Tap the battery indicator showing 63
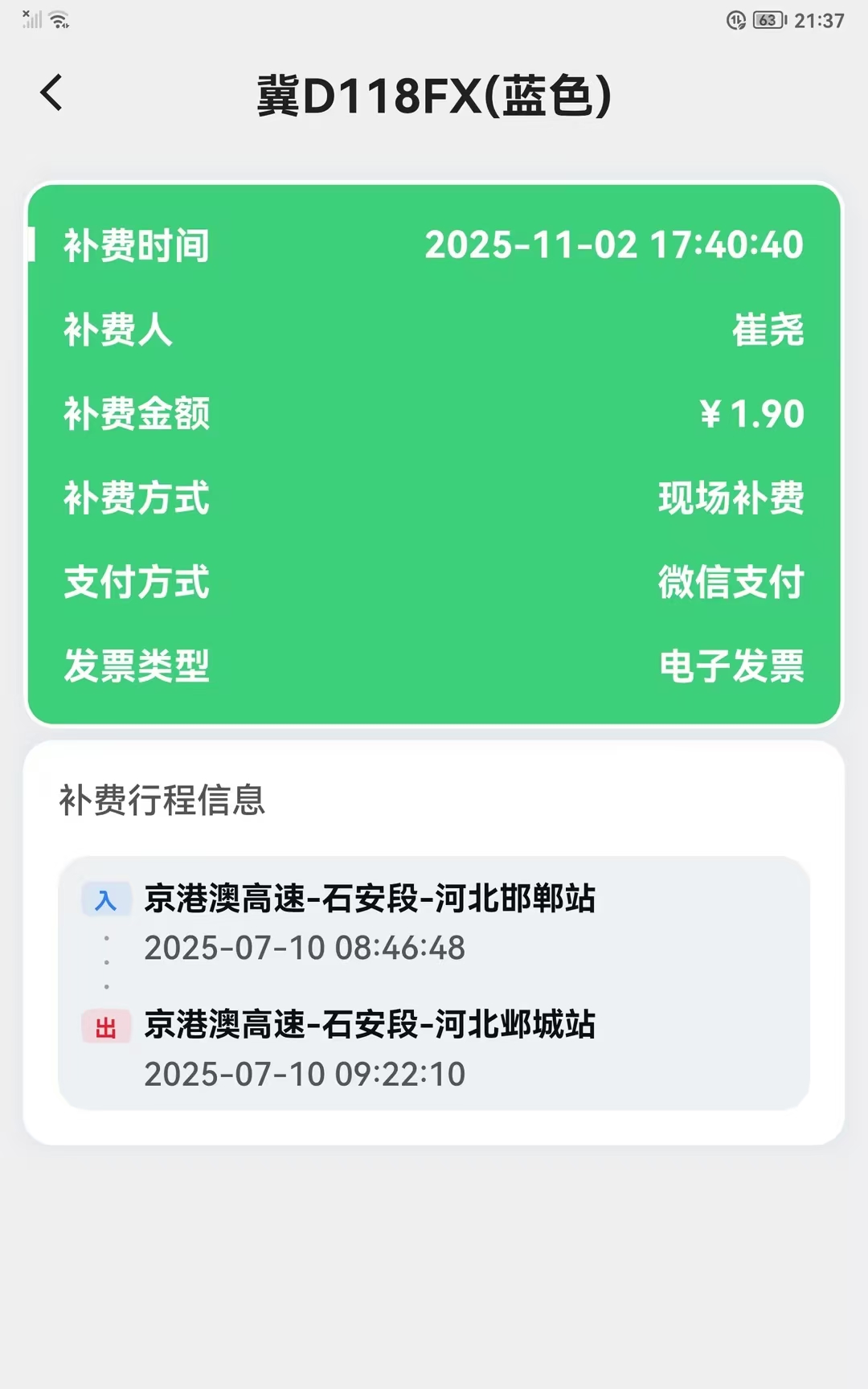This screenshot has height=1389, width=868. pyautogui.click(x=766, y=20)
